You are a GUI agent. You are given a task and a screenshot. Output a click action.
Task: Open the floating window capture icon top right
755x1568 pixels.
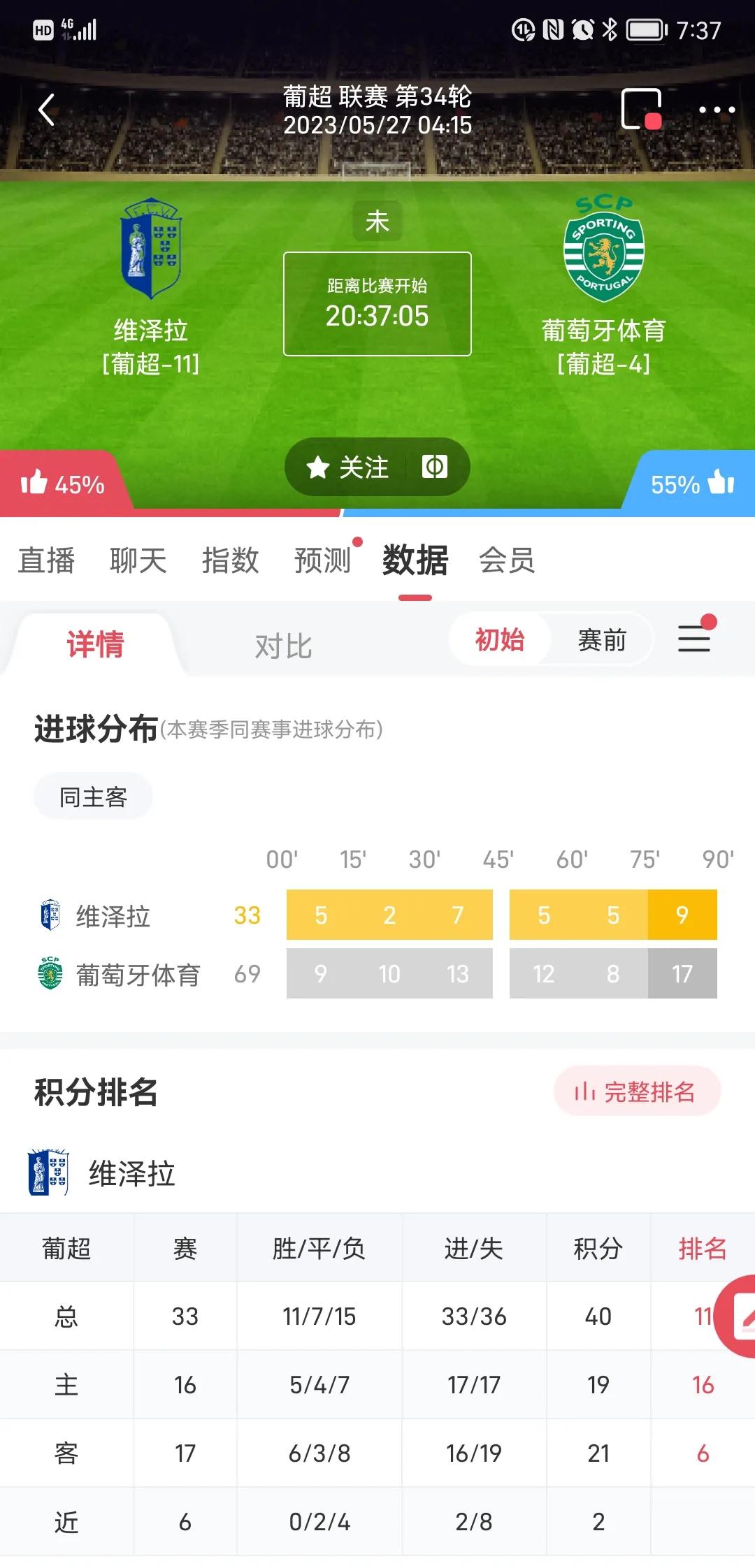[x=642, y=109]
